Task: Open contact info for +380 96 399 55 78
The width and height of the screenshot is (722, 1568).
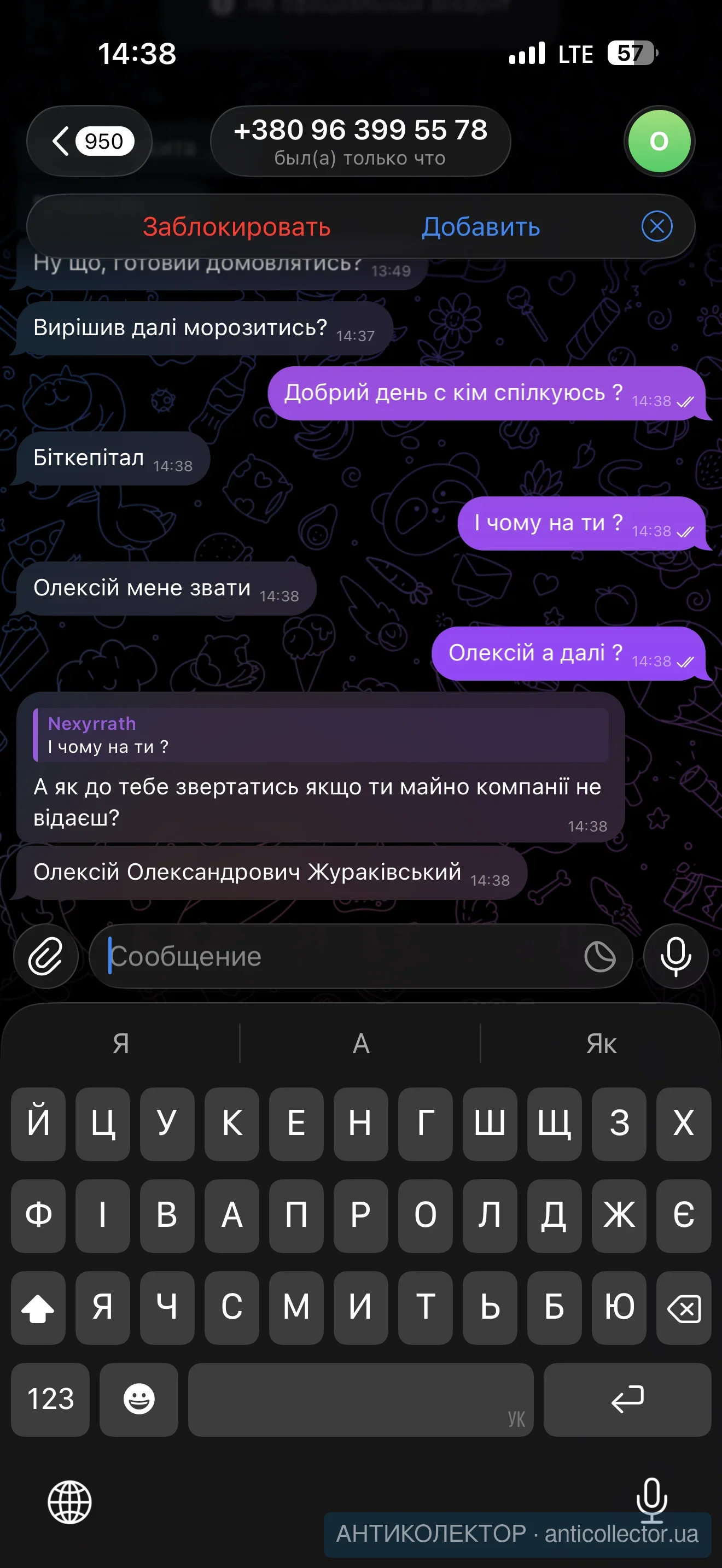Action: coord(360,141)
